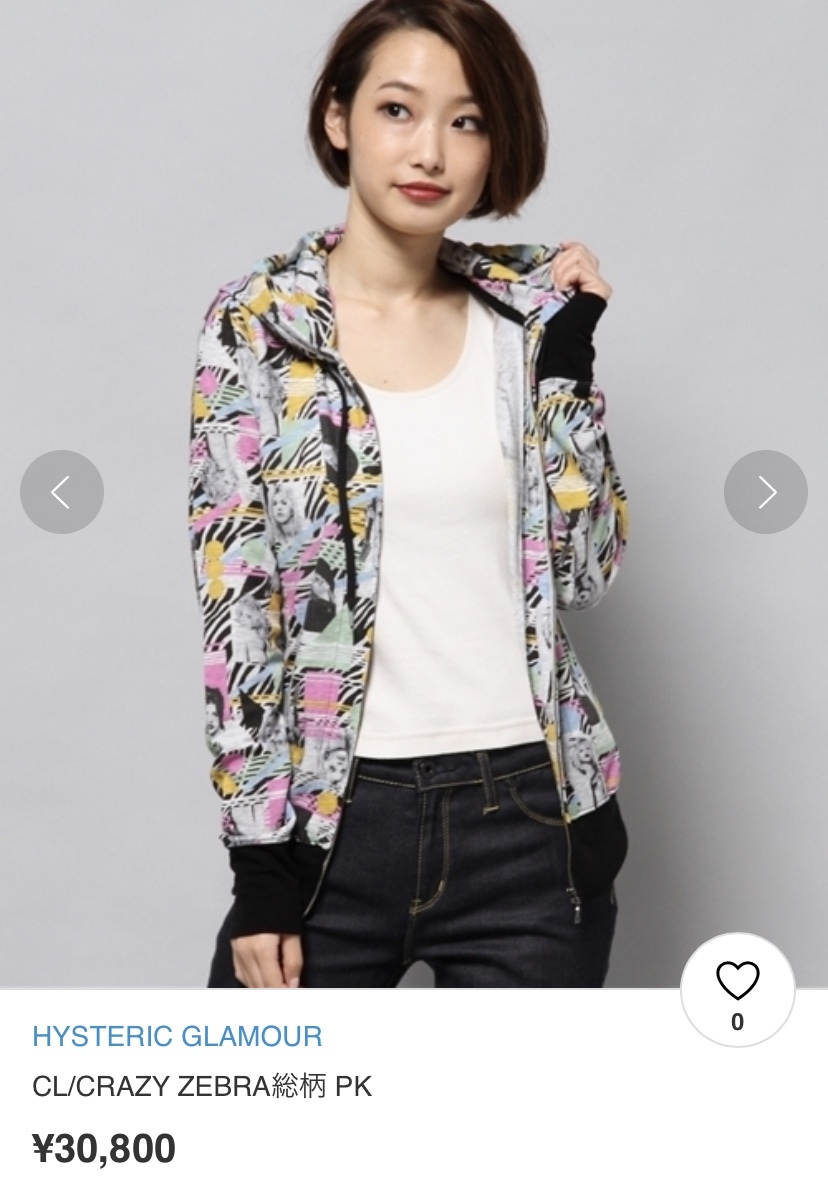Show the next product photo
Screen dimensions: 828x1180
pyautogui.click(x=765, y=491)
